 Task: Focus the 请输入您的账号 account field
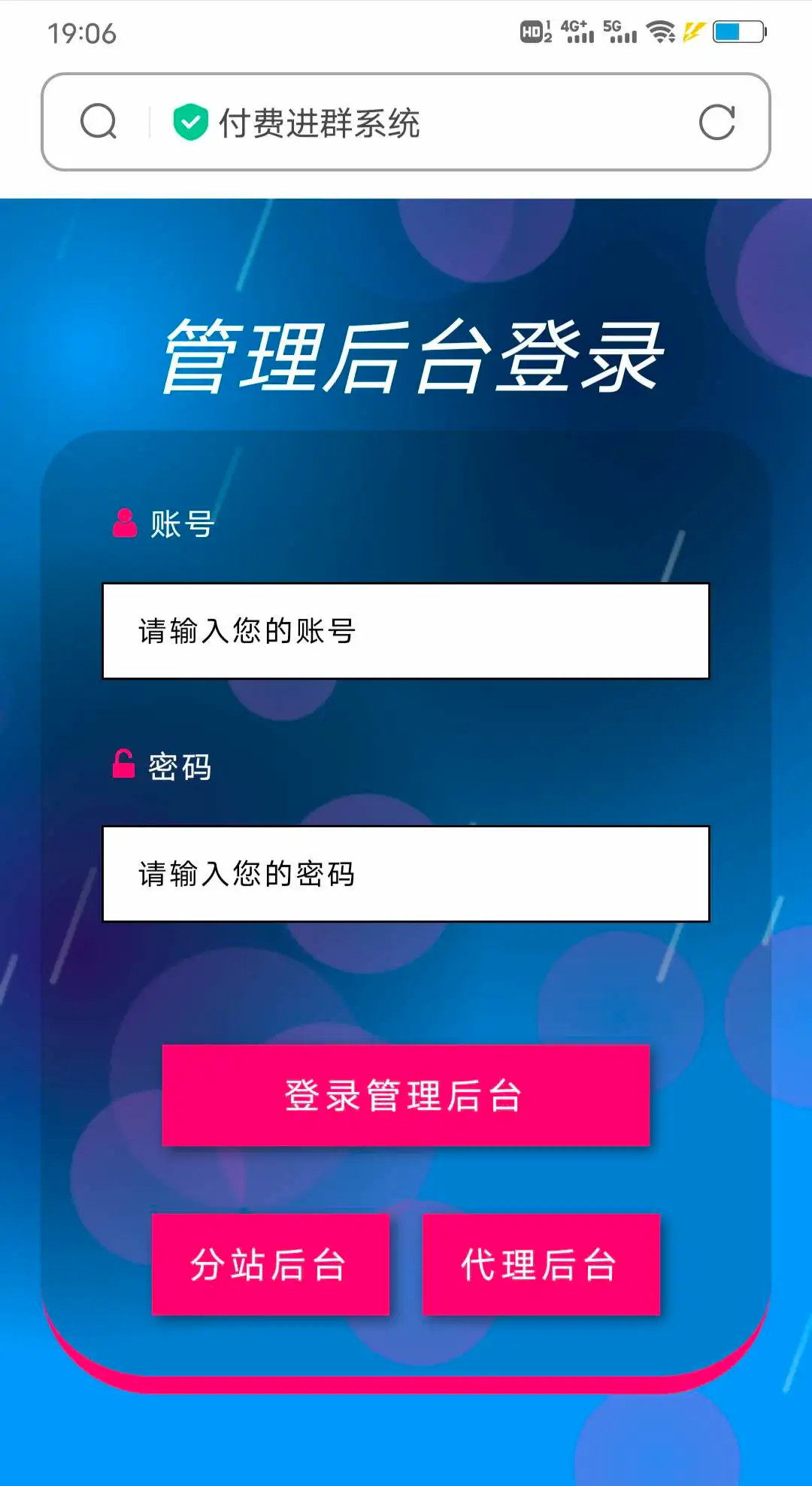(406, 631)
